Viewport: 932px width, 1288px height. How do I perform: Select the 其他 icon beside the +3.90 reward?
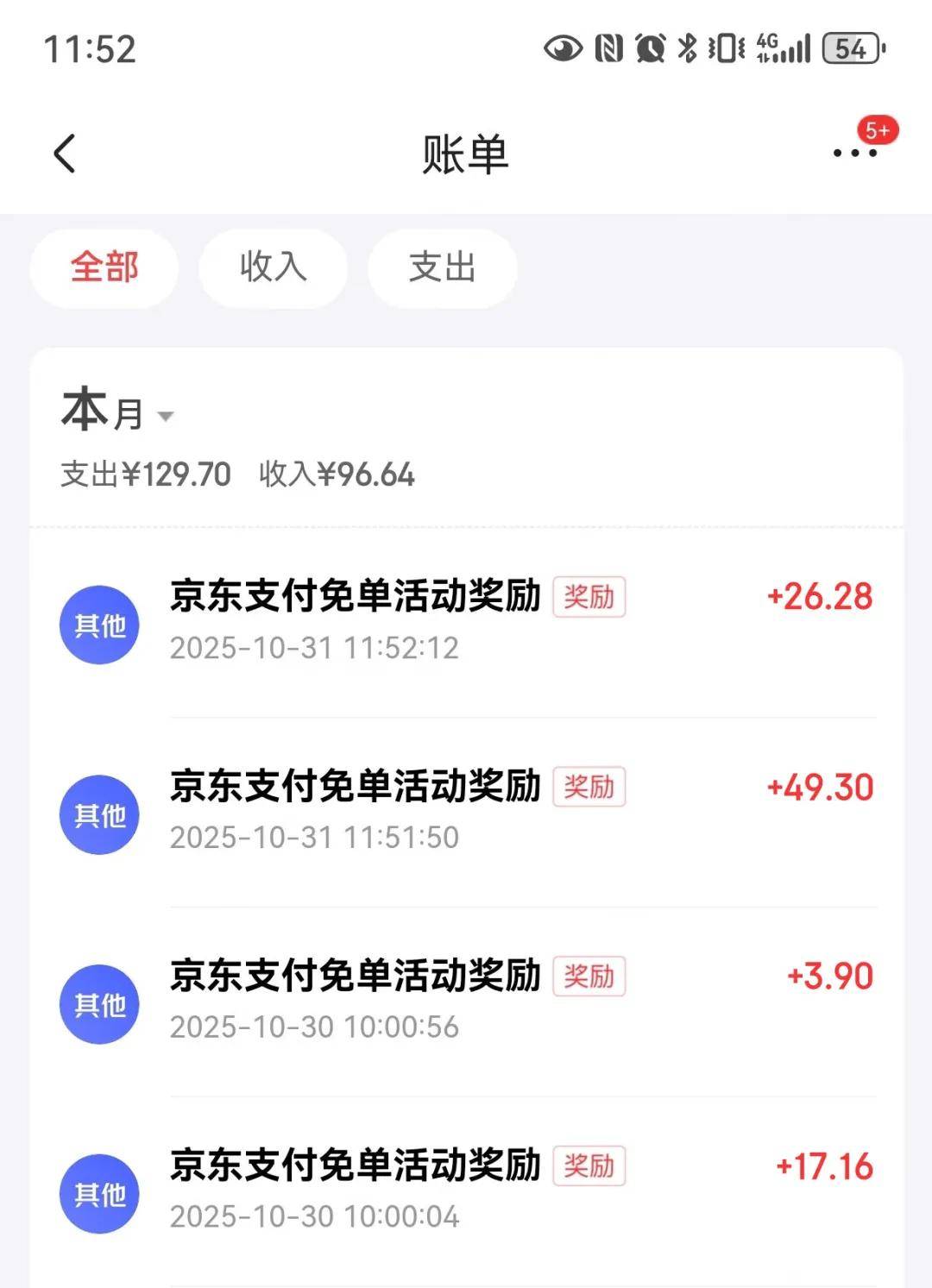[x=98, y=1002]
